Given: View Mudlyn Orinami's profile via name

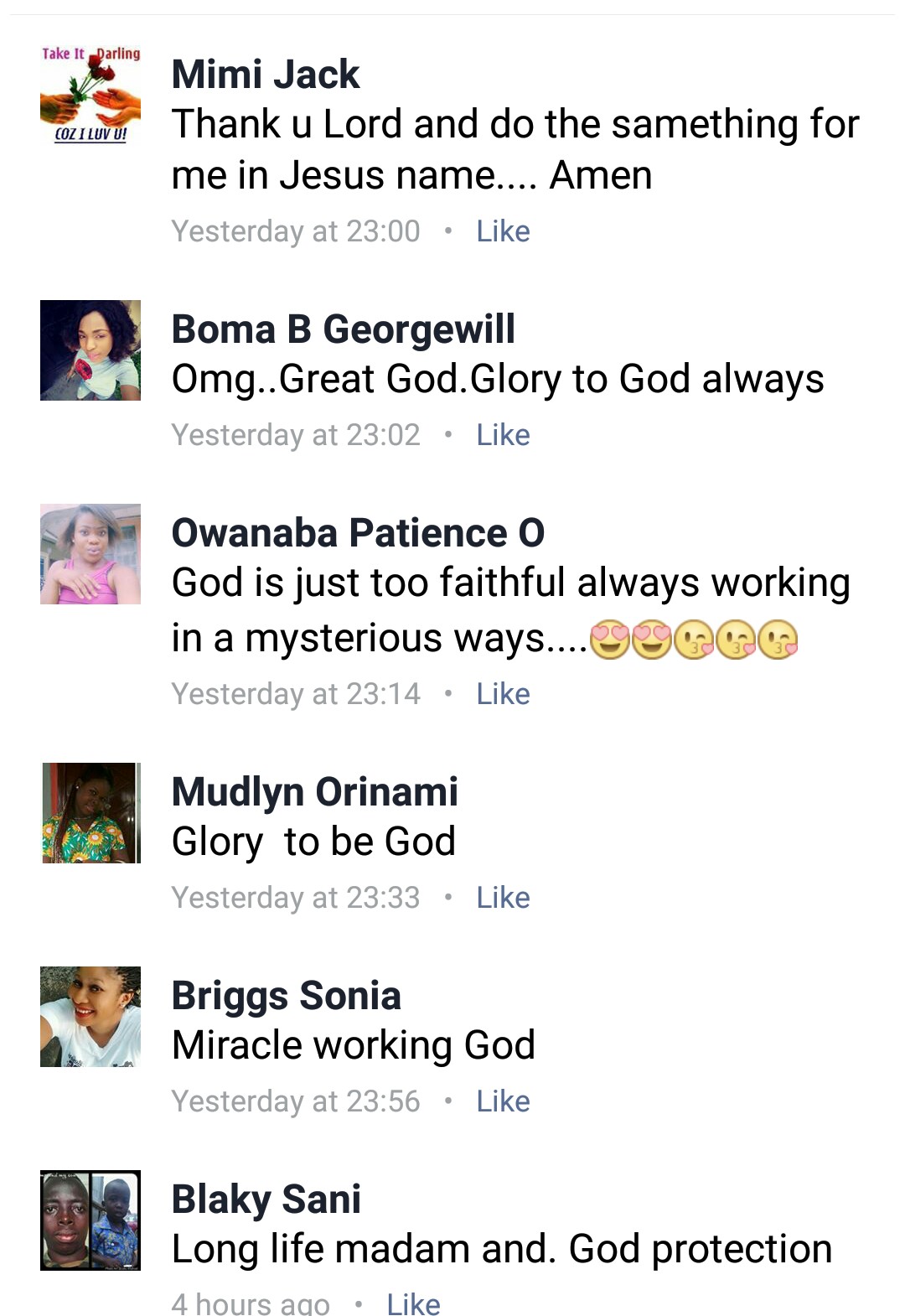Looking at the screenshot, I should click(314, 792).
